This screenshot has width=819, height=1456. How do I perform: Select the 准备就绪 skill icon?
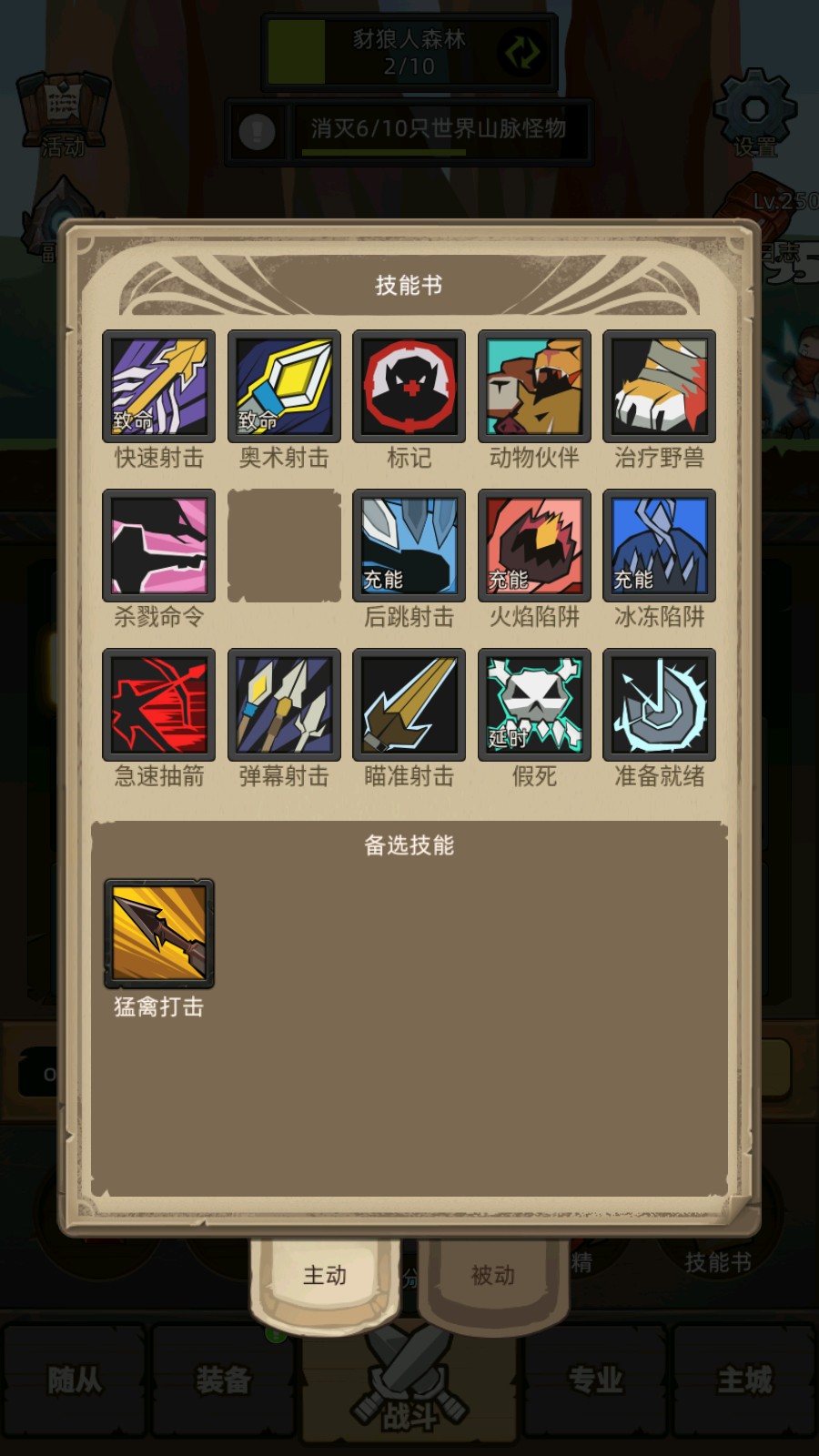tap(659, 704)
